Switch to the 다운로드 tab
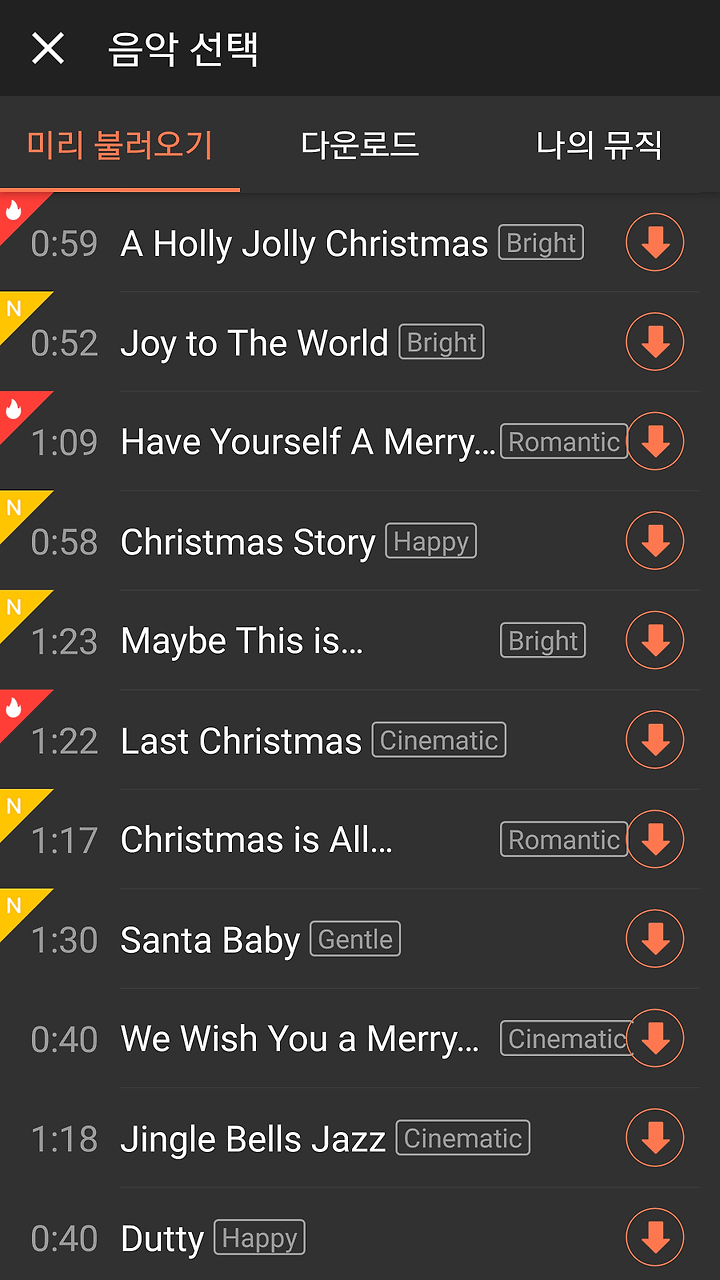 360,144
